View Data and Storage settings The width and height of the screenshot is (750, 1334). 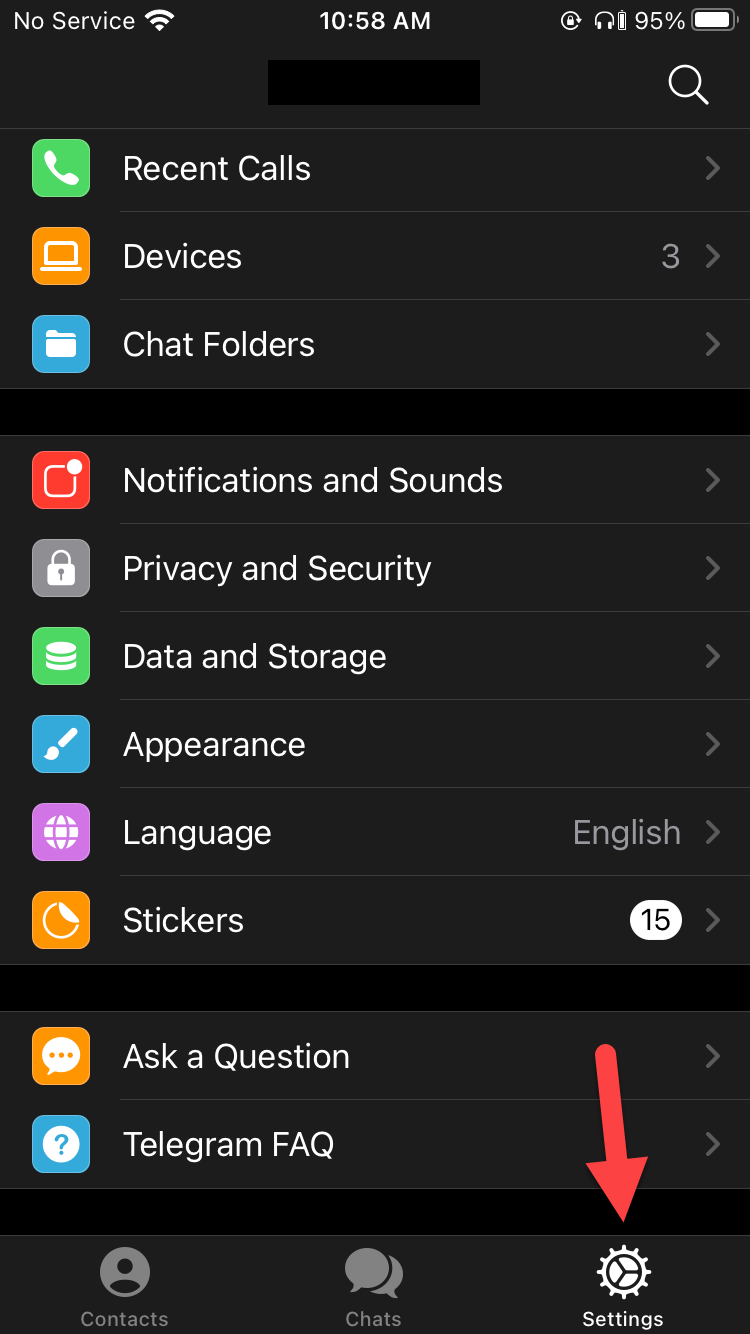pyautogui.click(x=375, y=657)
